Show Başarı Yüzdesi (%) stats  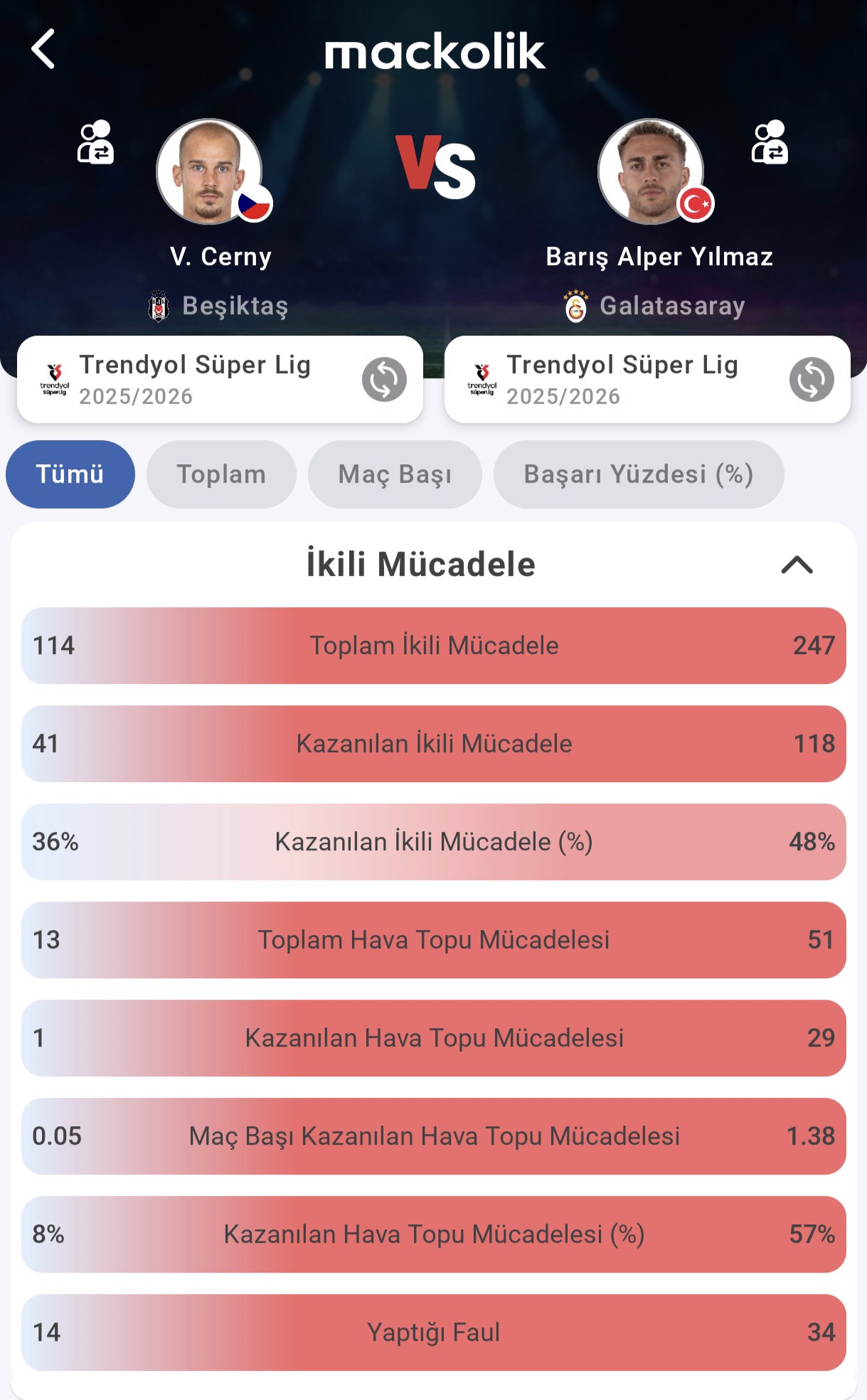(639, 474)
